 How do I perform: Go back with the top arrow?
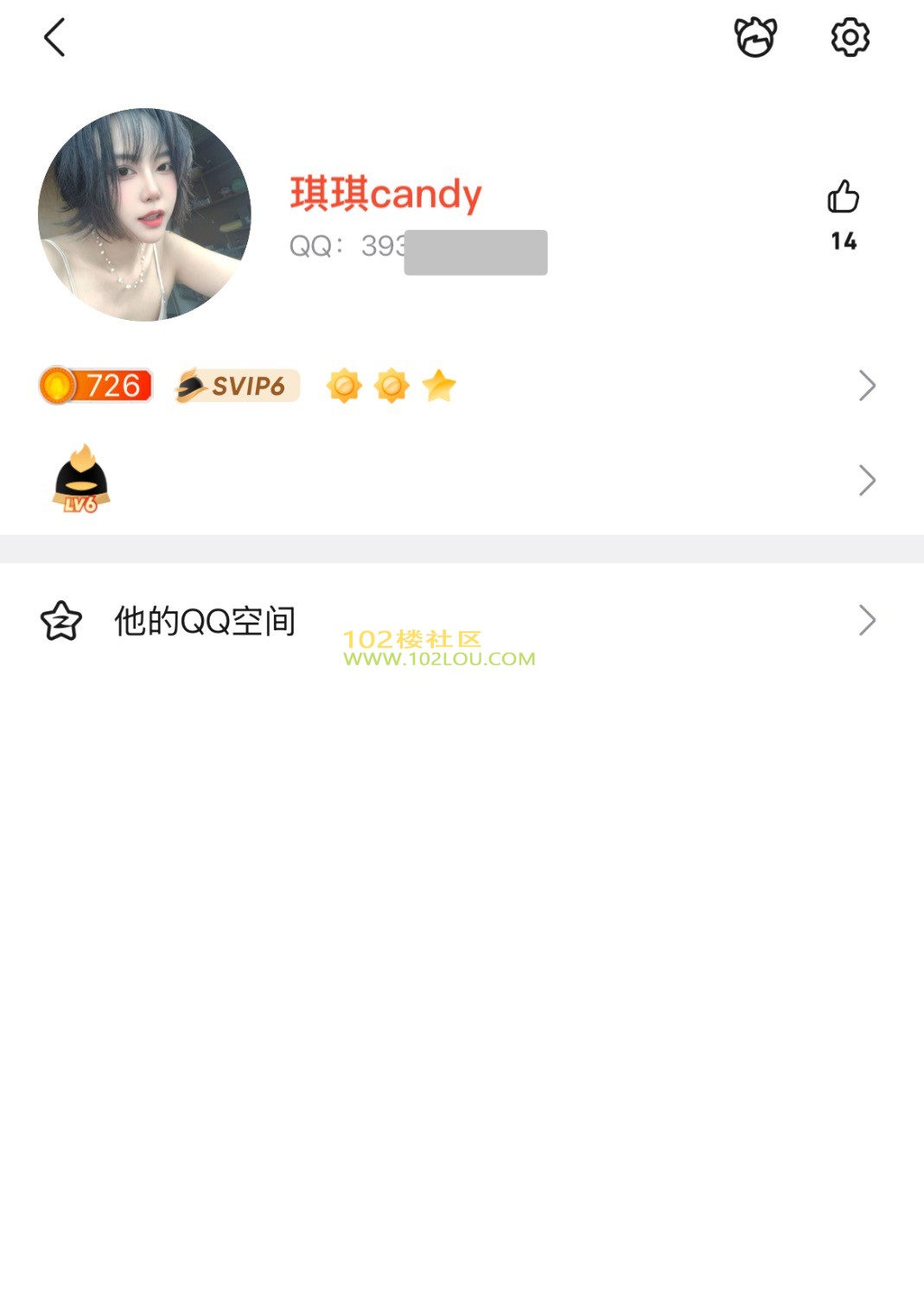54,38
